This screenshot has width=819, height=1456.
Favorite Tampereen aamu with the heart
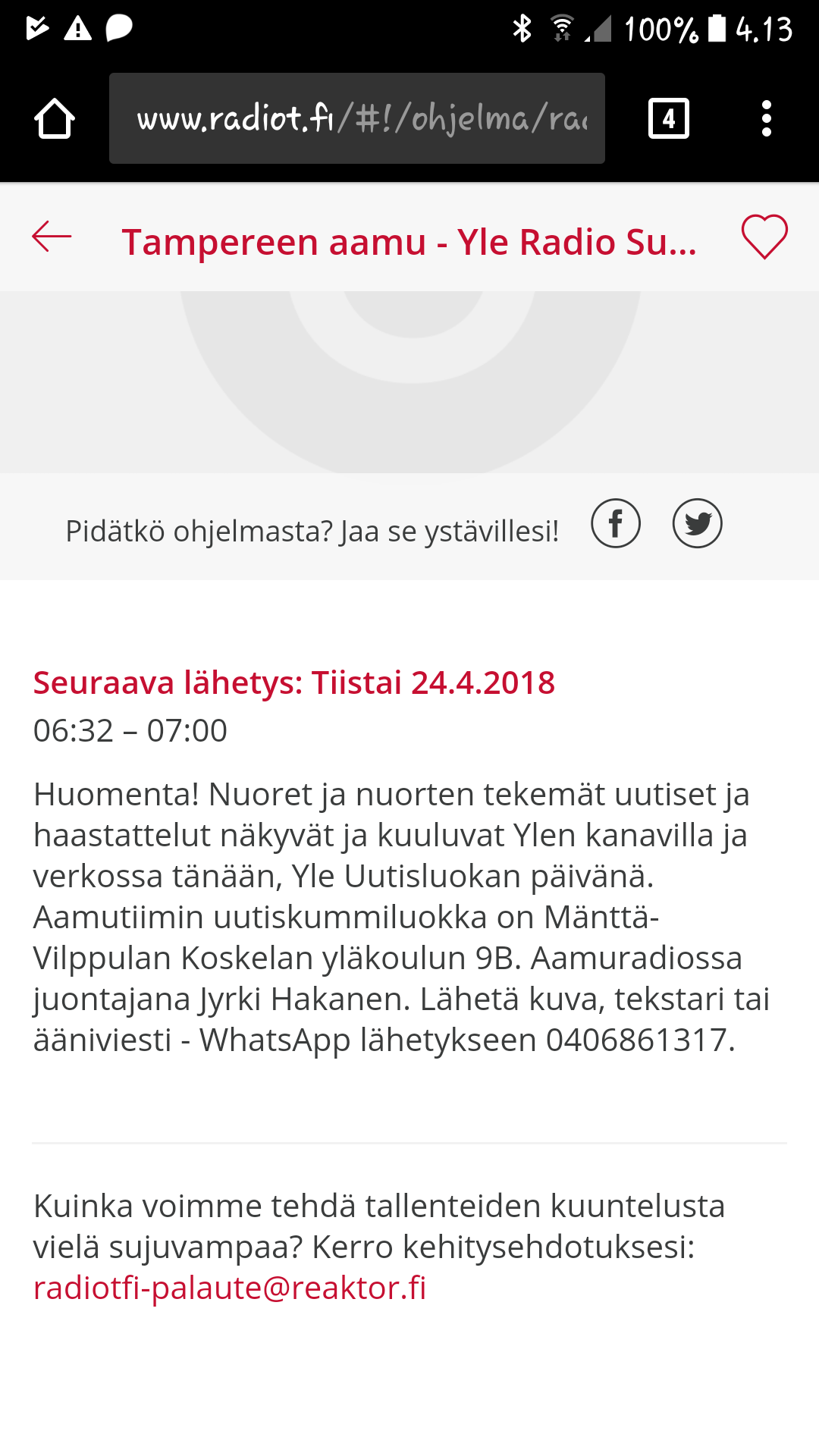coord(764,237)
